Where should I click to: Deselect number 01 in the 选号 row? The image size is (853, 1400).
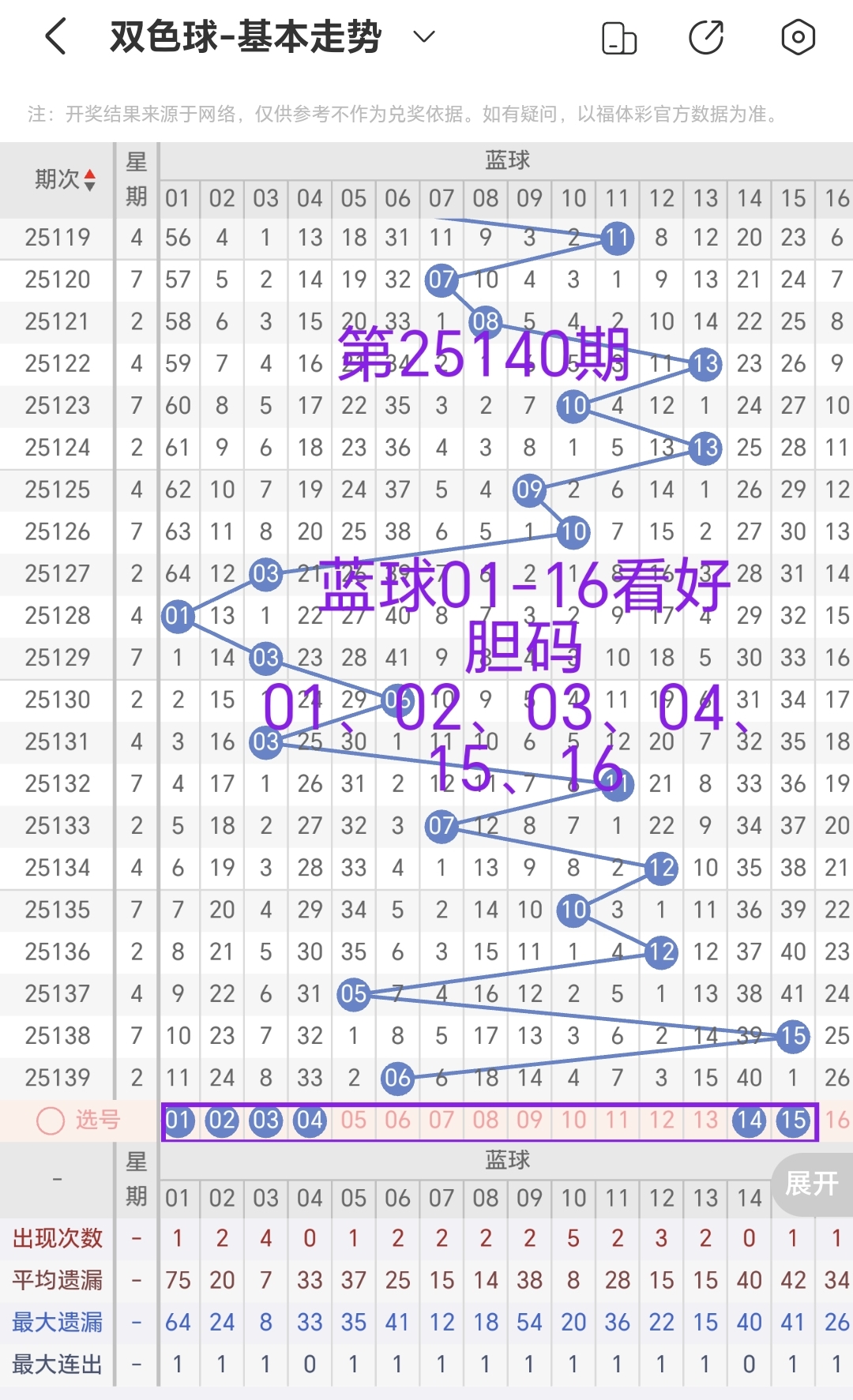[178, 1119]
